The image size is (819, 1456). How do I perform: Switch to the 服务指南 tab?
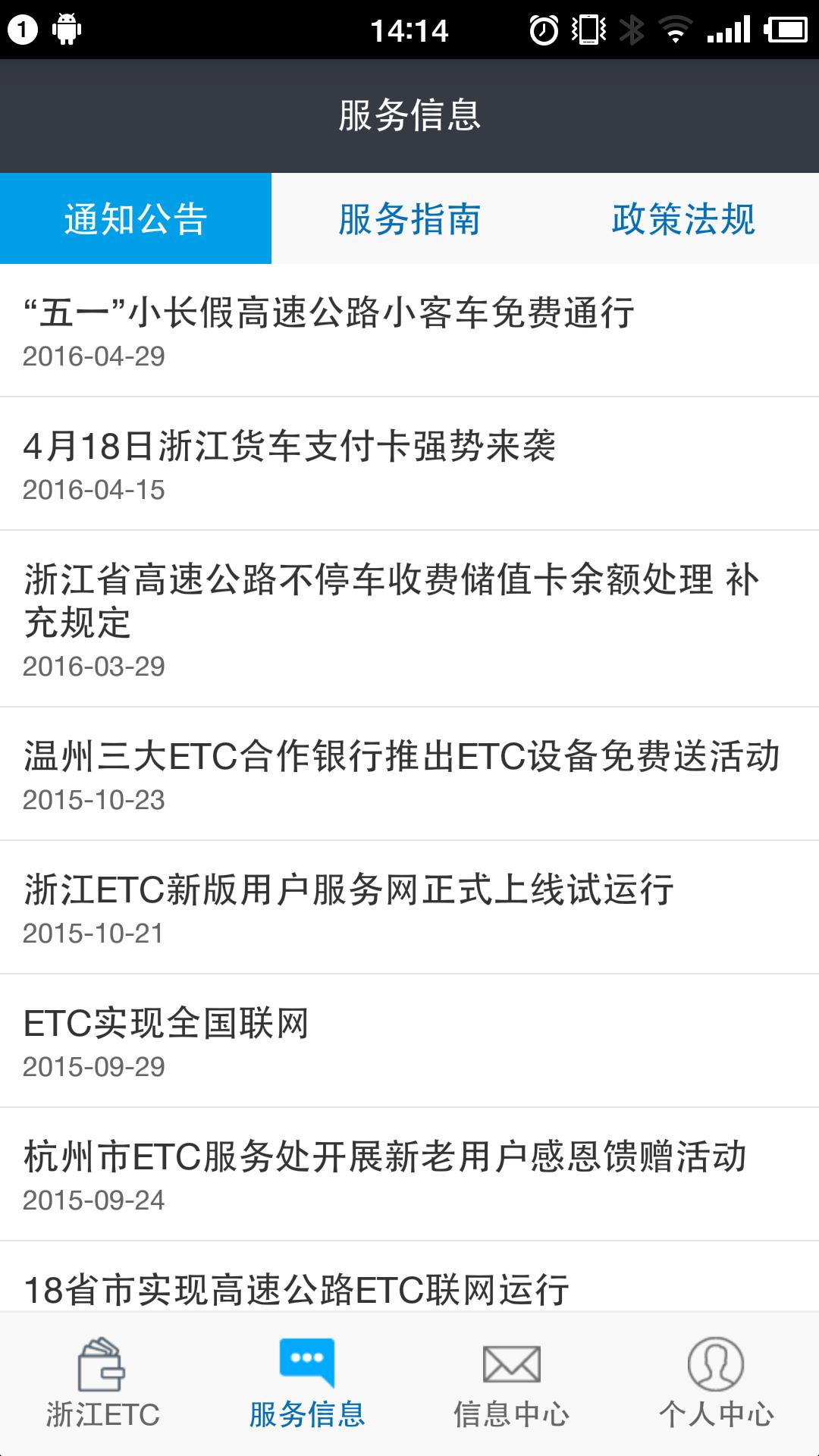(409, 219)
